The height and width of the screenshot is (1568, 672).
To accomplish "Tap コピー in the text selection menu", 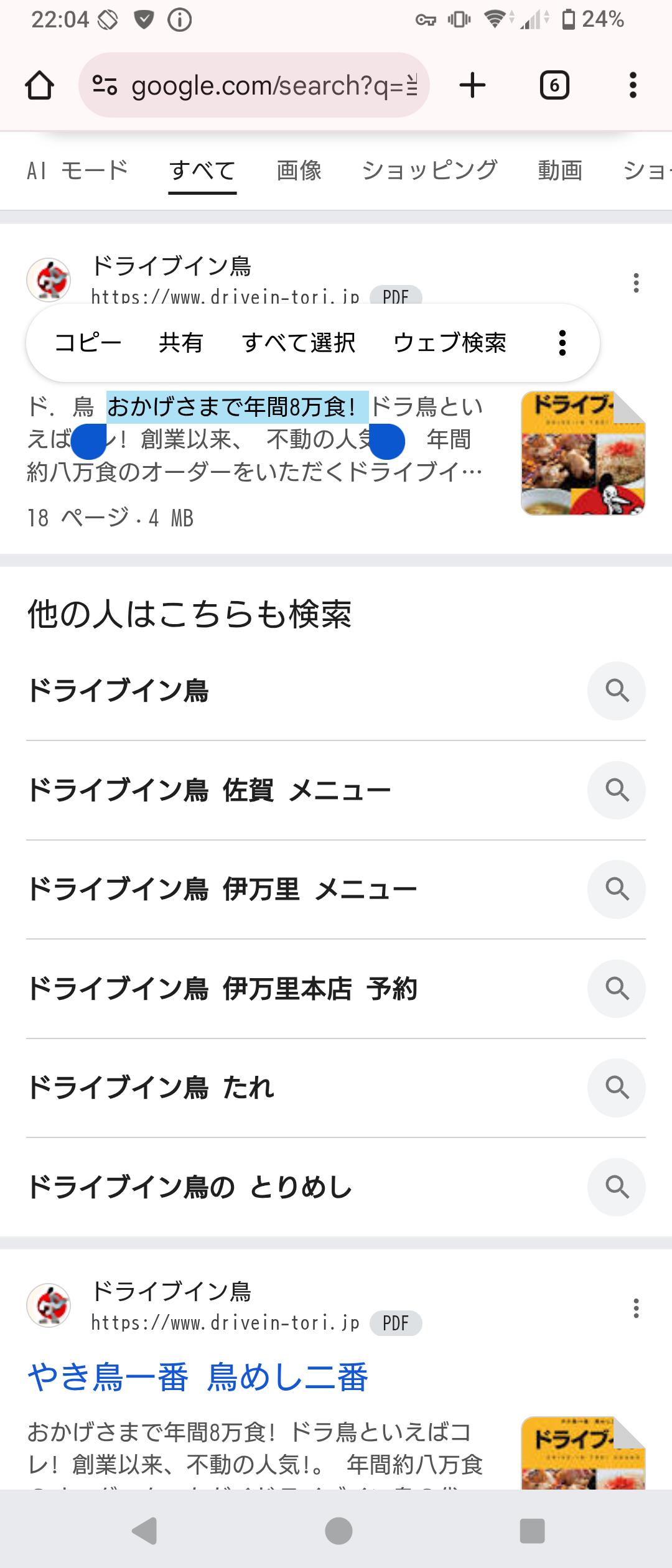I will (88, 343).
